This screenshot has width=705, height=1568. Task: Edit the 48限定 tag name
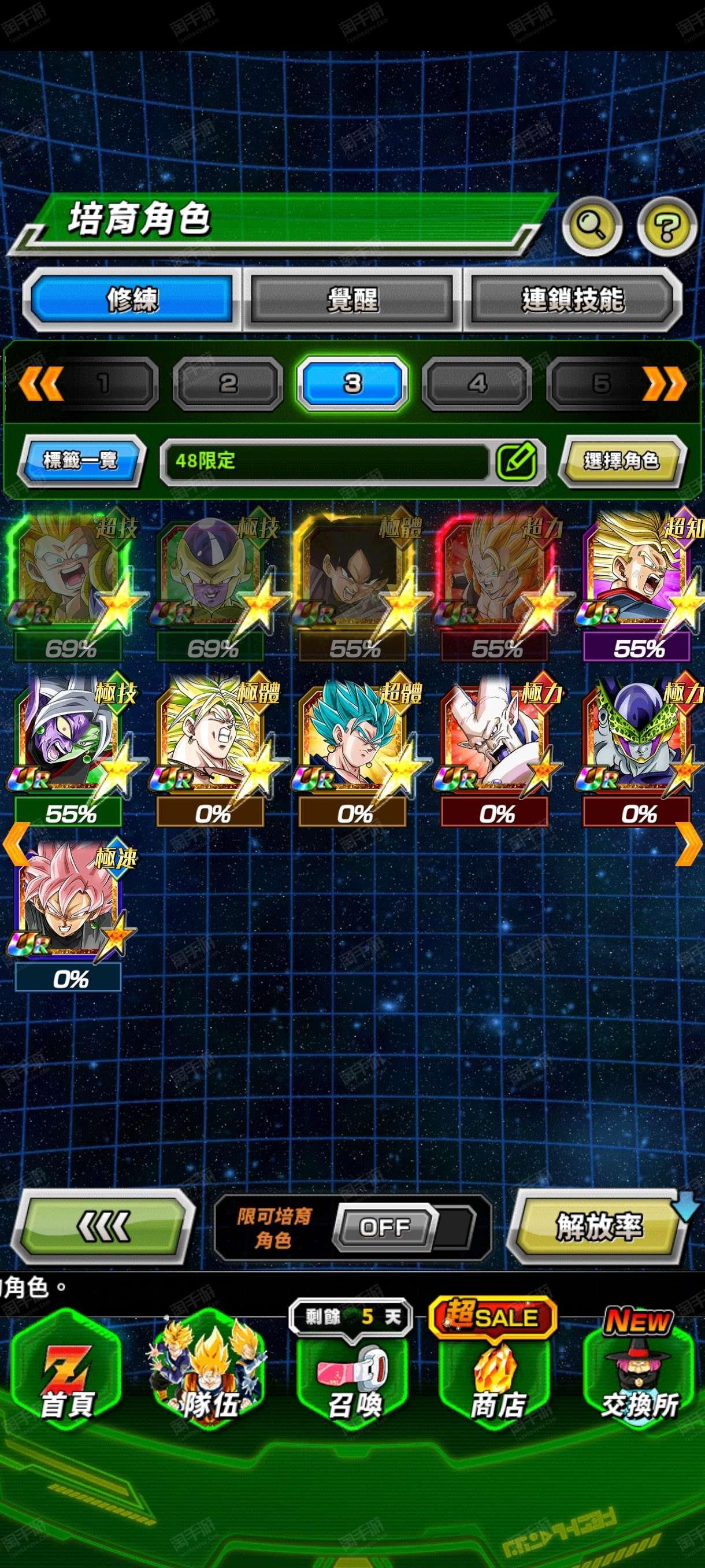[517, 461]
